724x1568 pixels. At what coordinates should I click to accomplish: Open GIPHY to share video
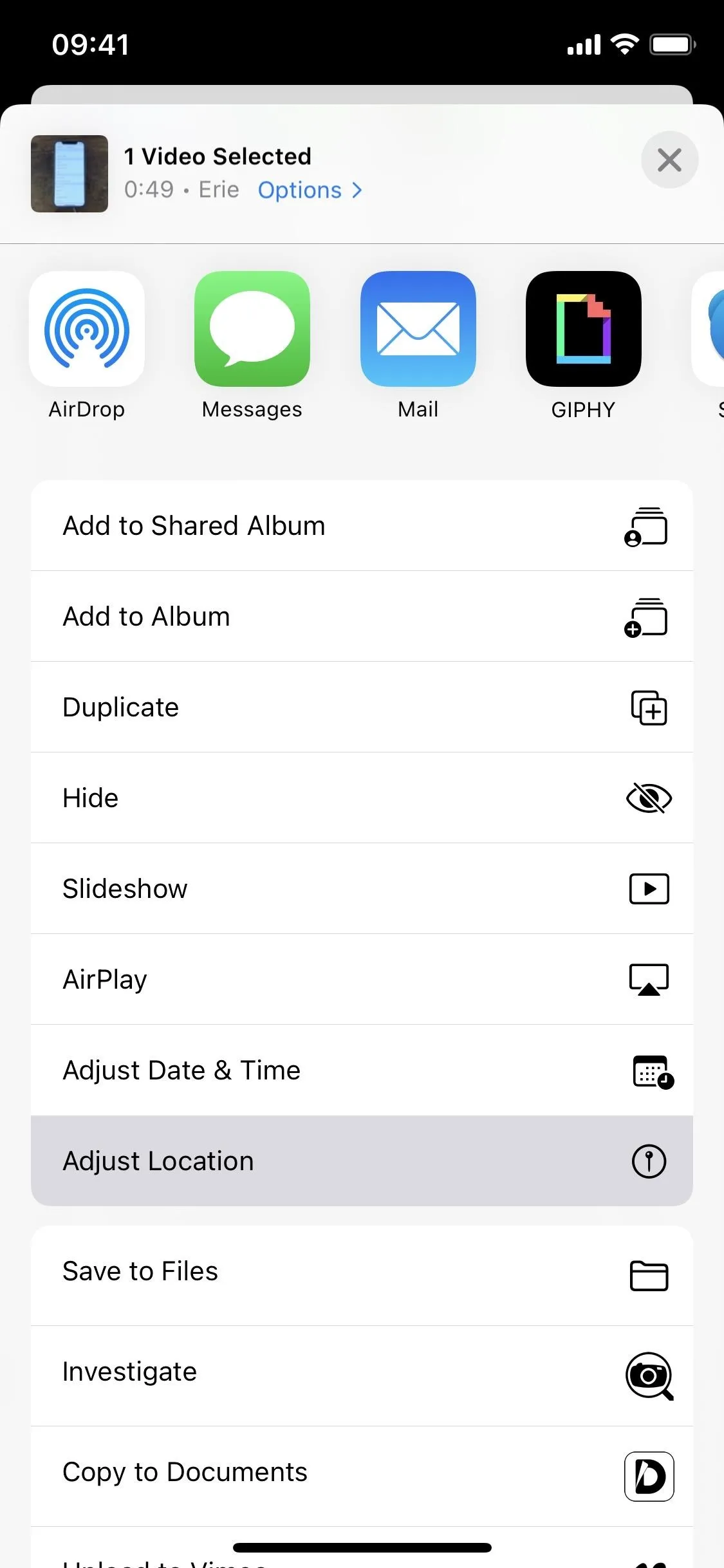click(x=584, y=346)
